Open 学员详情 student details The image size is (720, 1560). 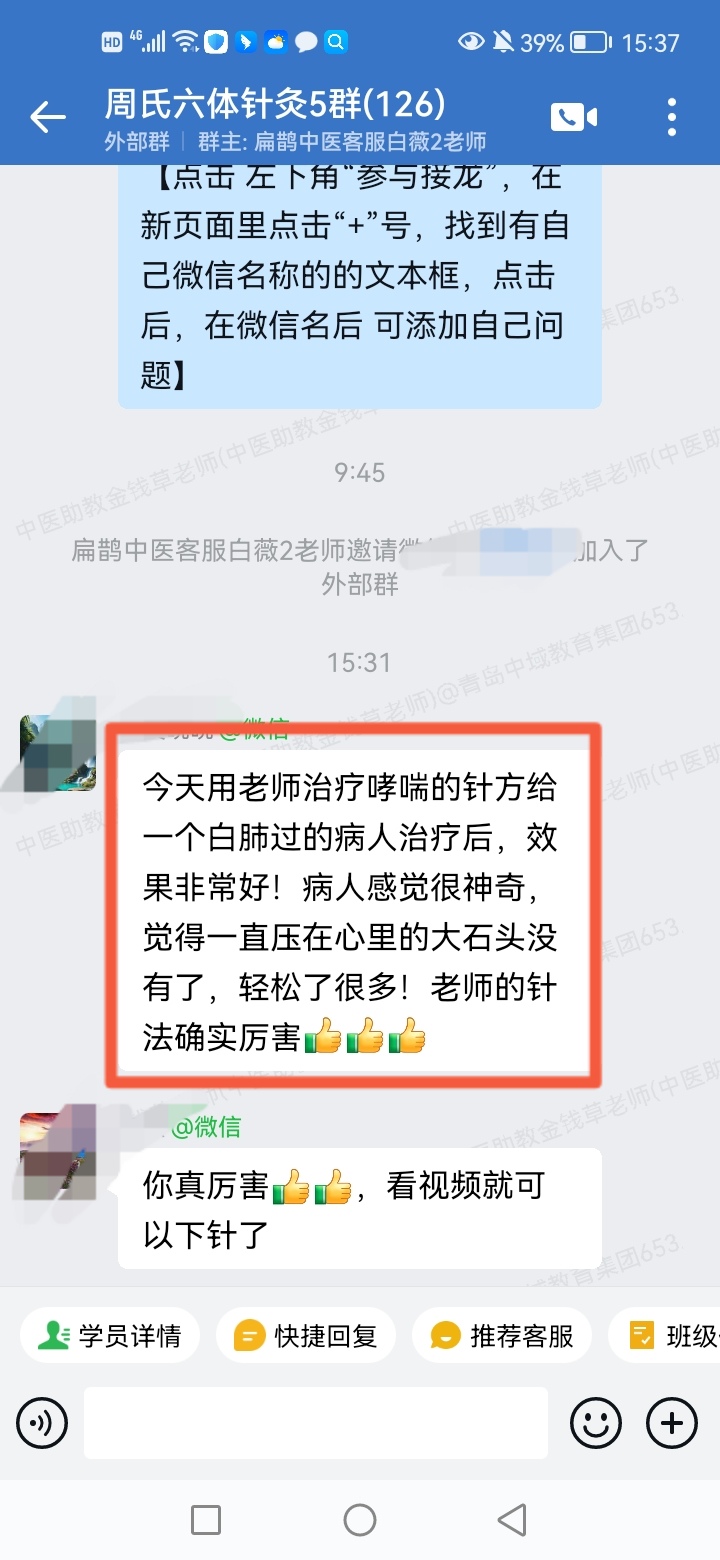[110, 1336]
